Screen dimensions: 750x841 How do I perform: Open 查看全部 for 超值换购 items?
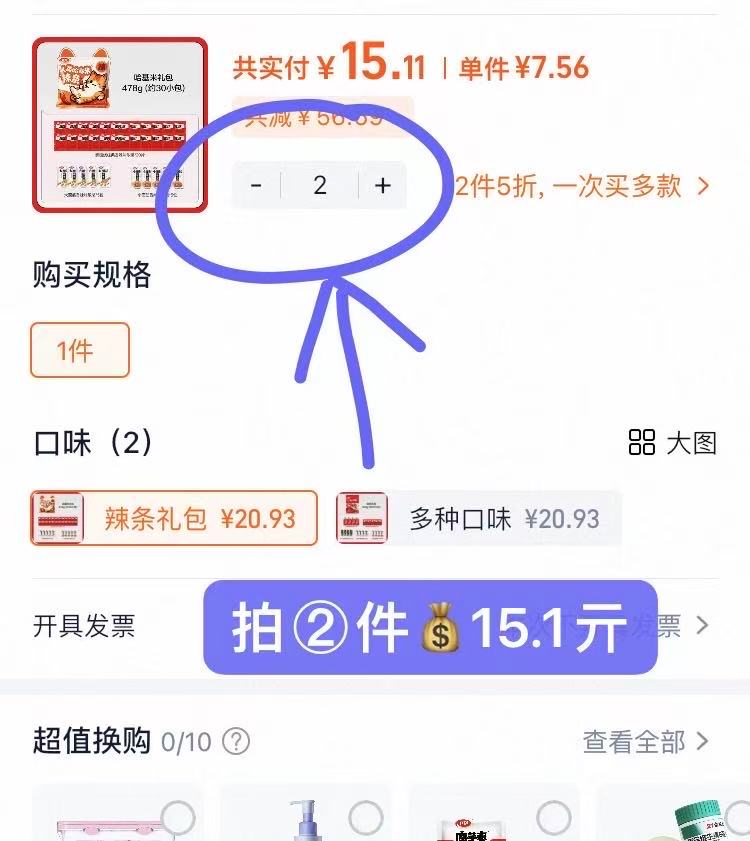(x=645, y=741)
